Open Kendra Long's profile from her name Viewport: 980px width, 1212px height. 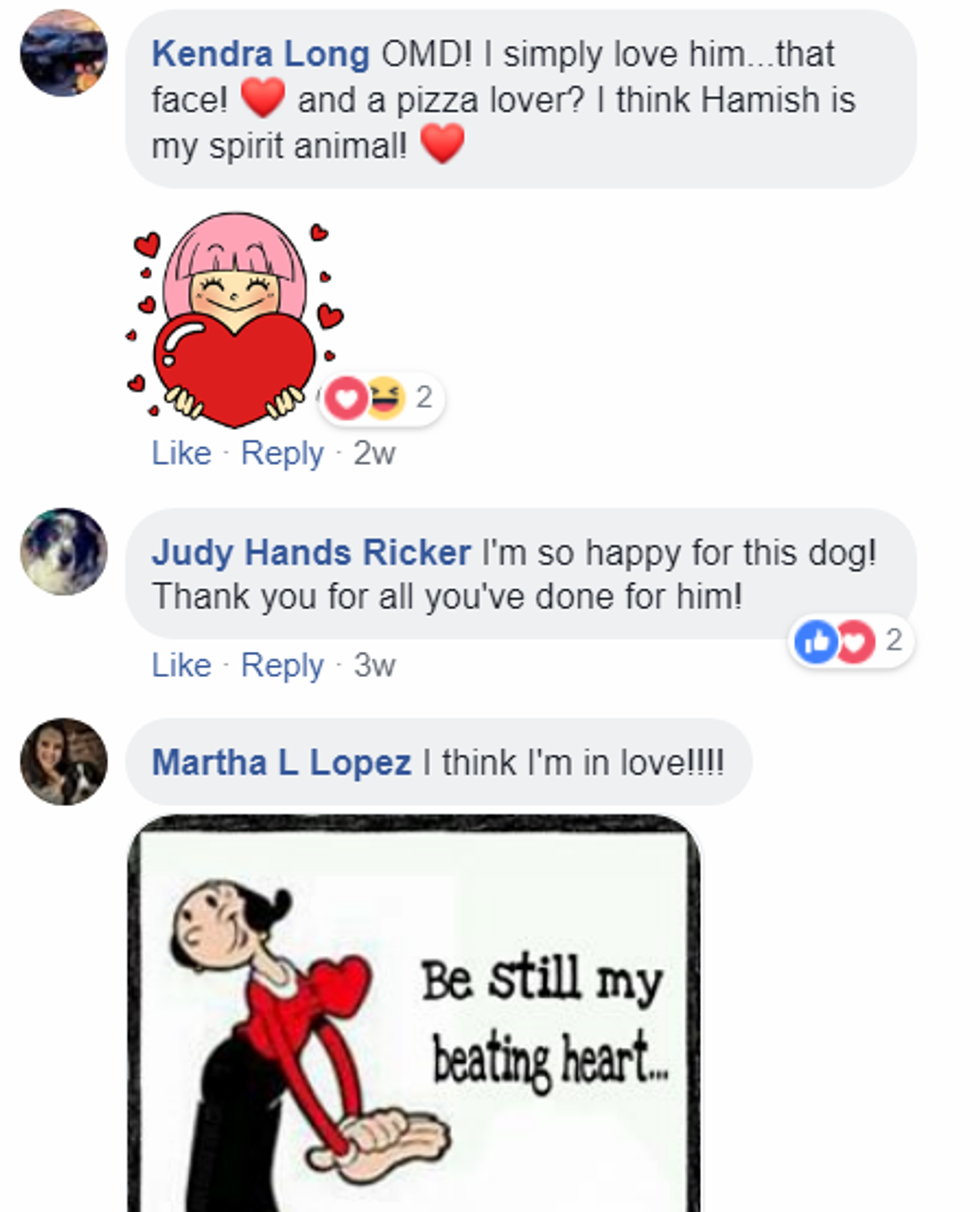point(261,54)
